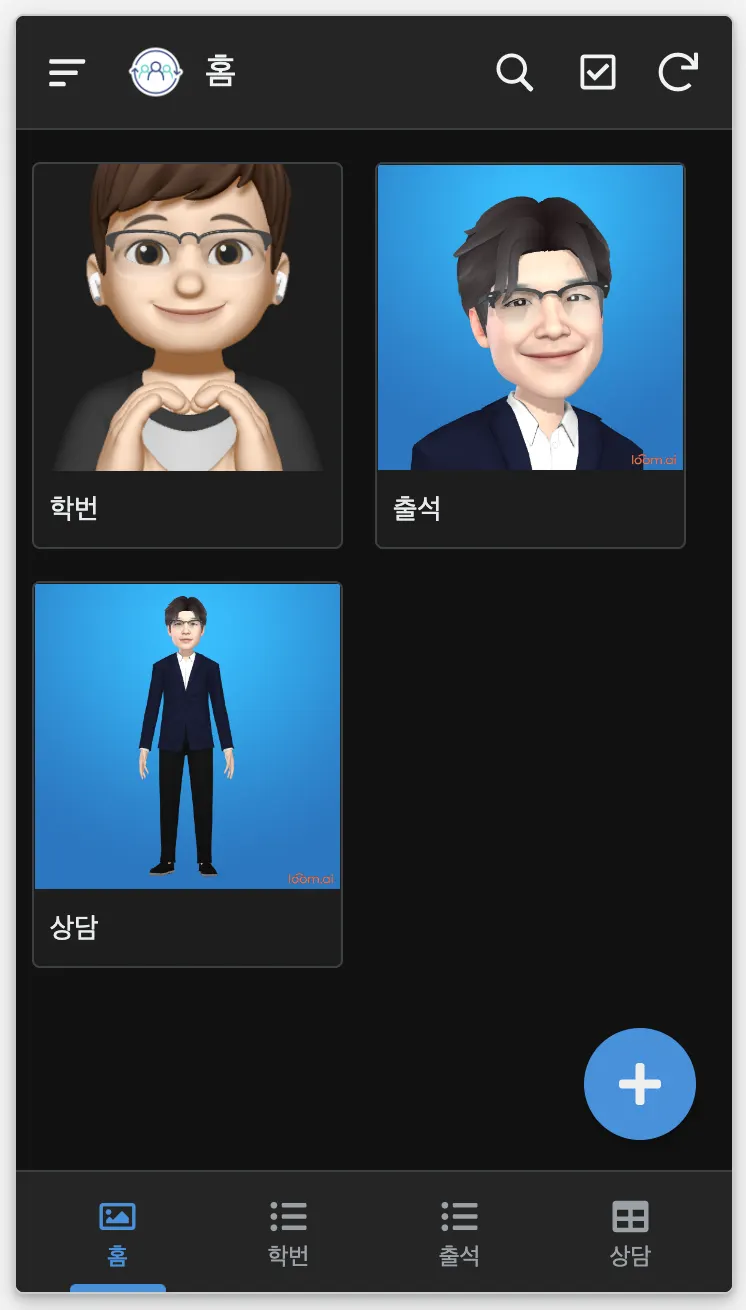Refresh the home view
Viewport: 746px width, 1310px height.
pos(678,72)
